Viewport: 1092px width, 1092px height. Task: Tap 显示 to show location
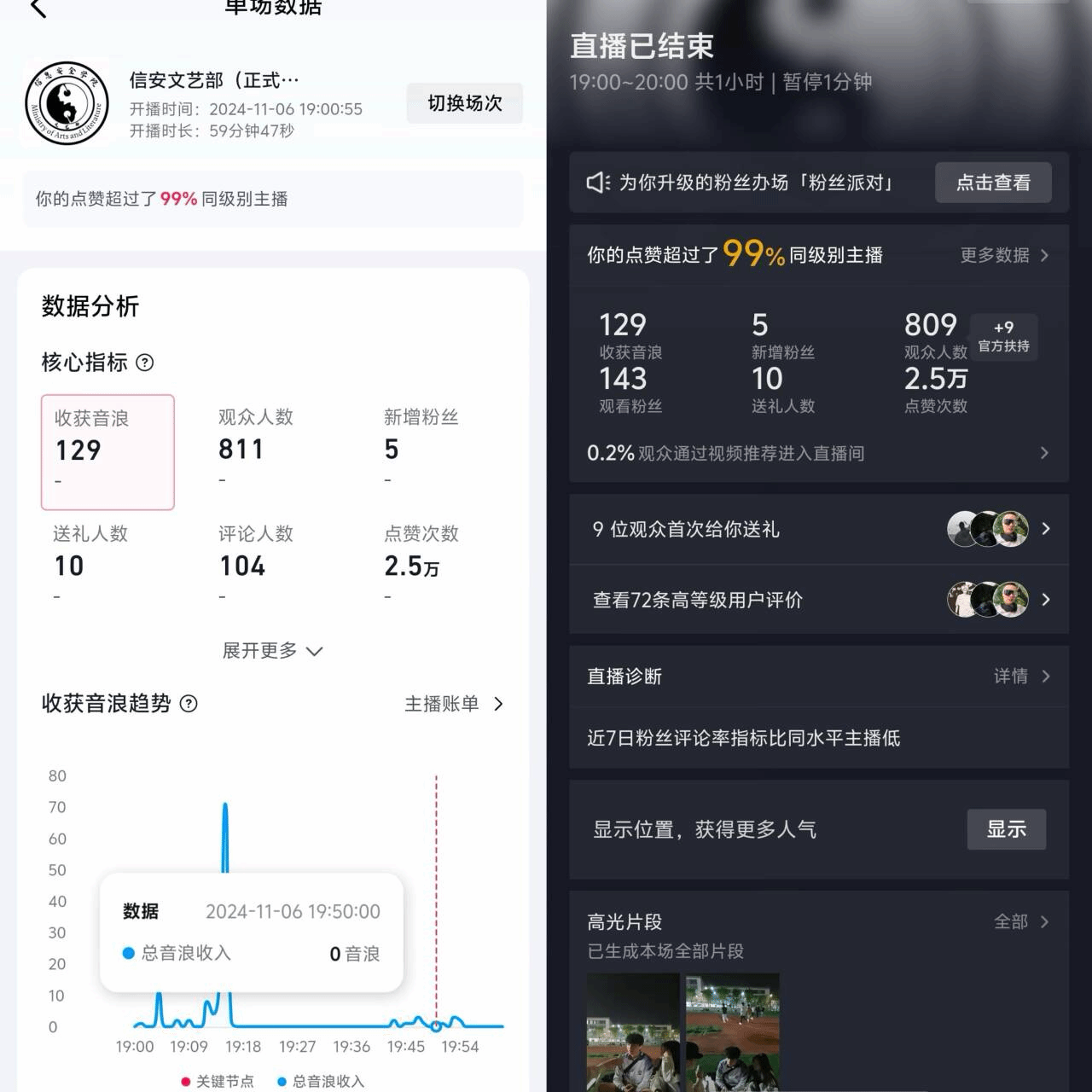tap(1006, 829)
